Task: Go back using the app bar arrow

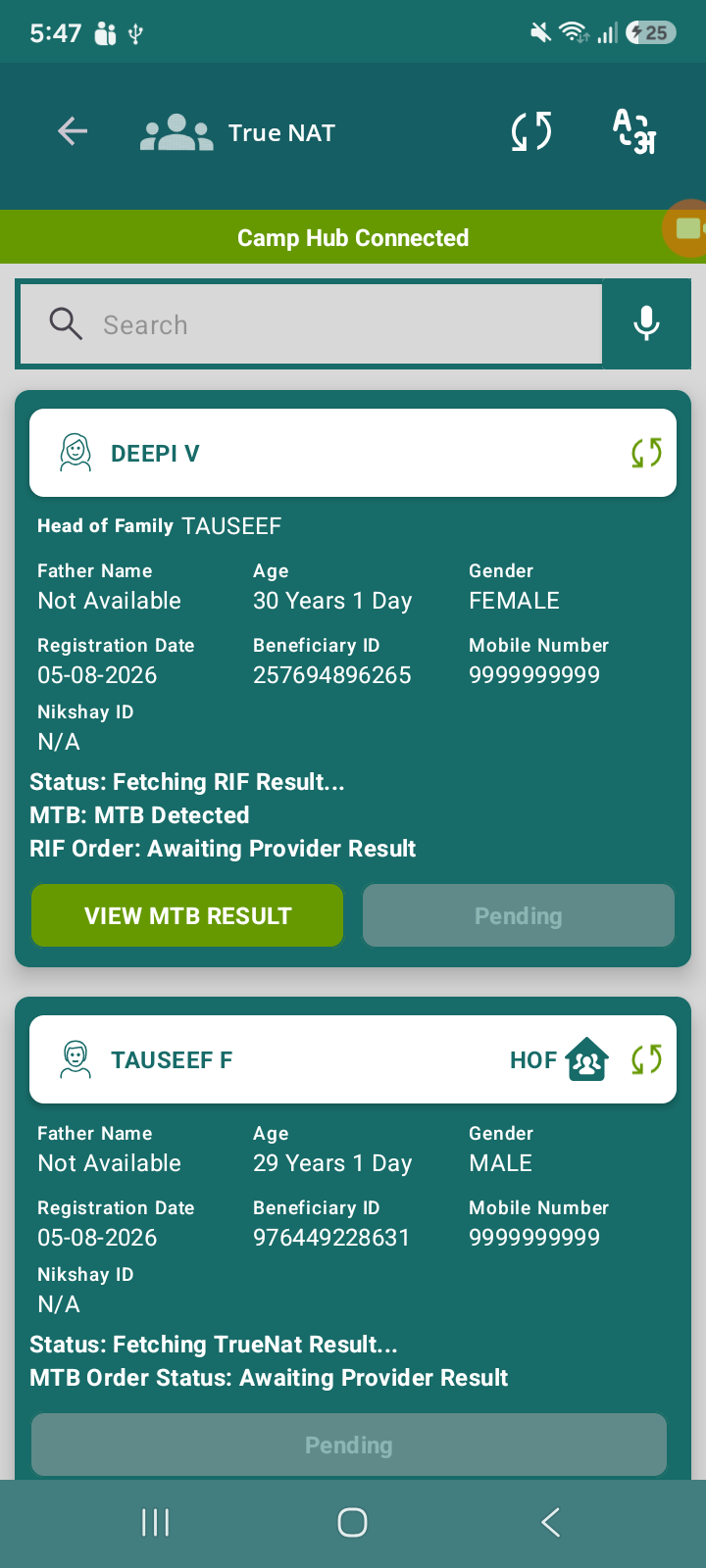Action: (73, 131)
